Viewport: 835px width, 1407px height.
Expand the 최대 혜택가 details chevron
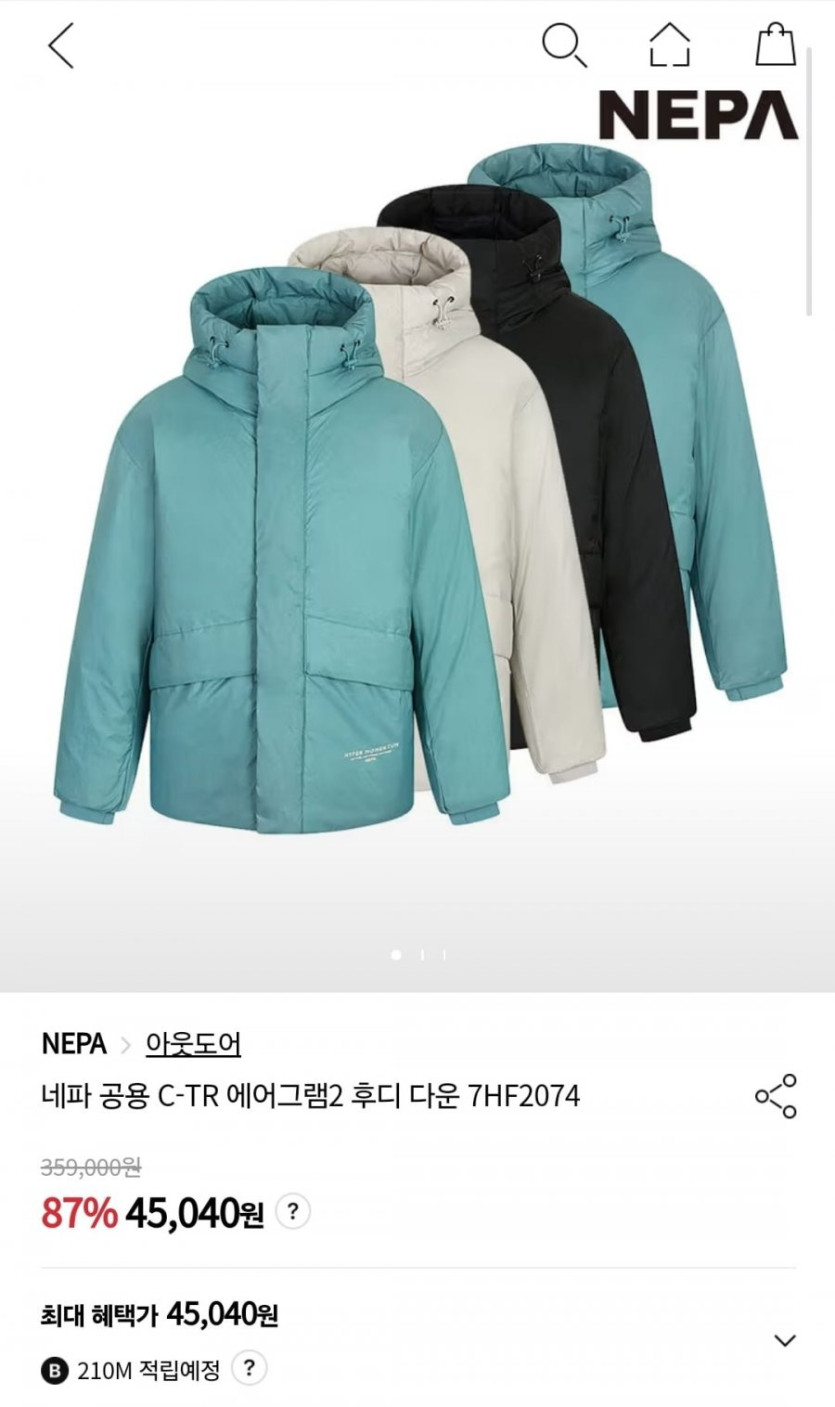785,1340
